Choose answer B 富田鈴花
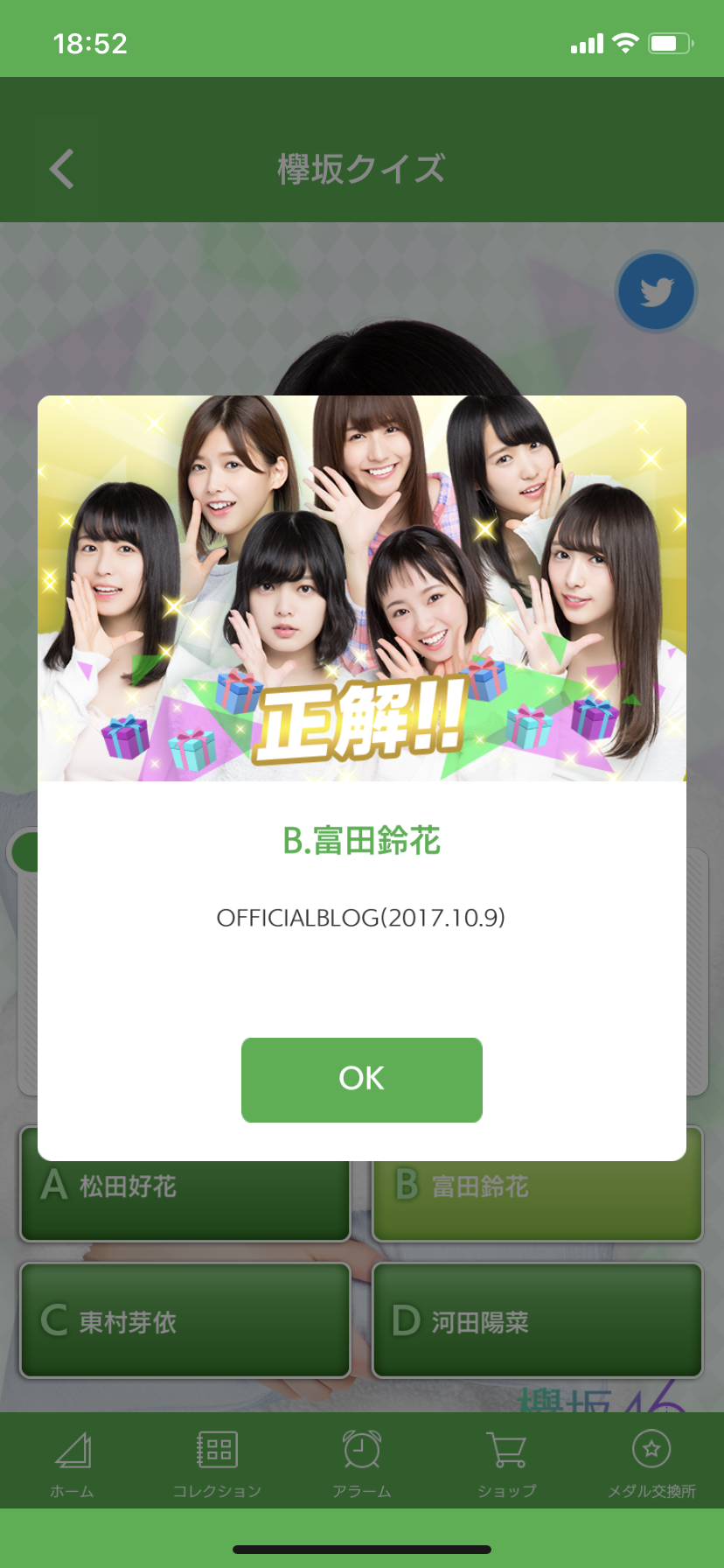724x1568 pixels. point(537,1199)
